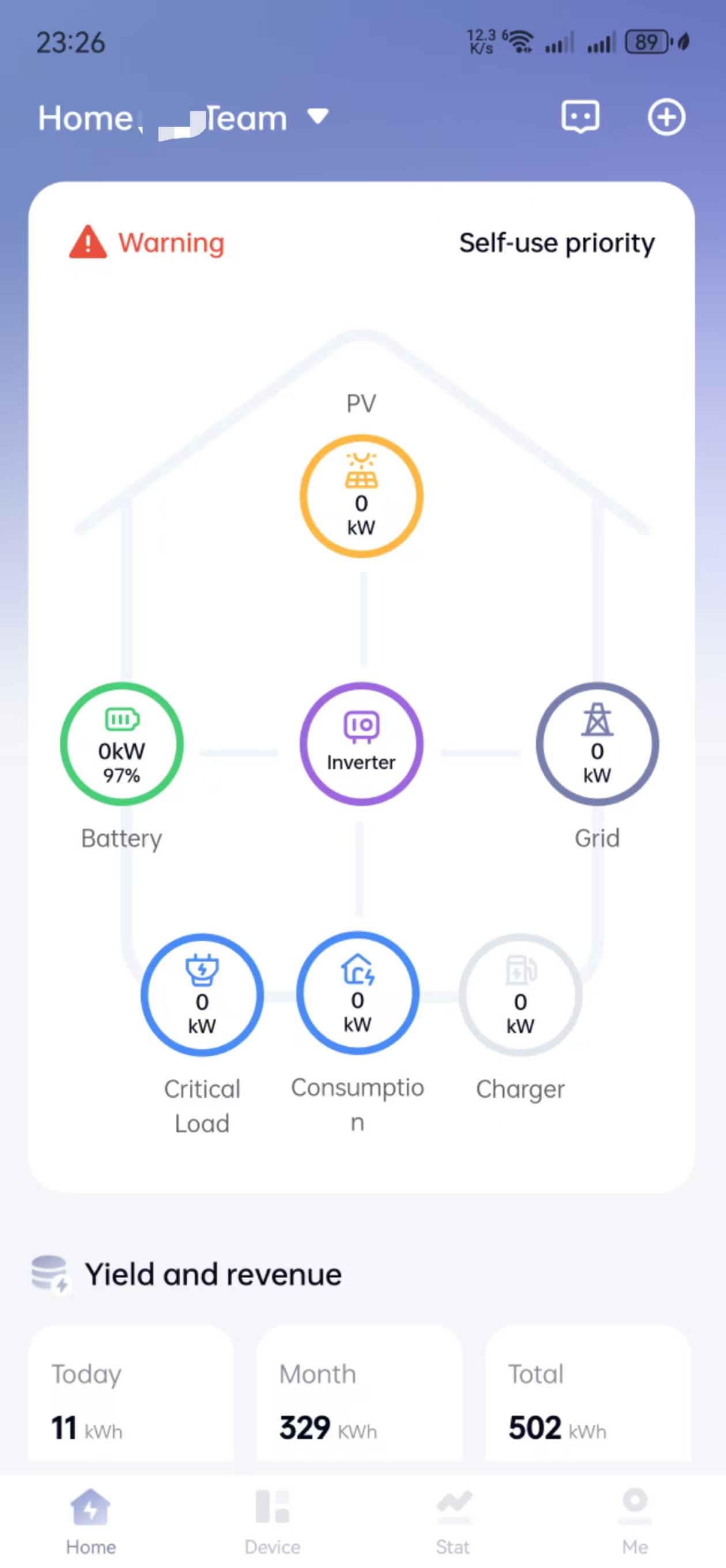View Critical Load details
The height and width of the screenshot is (1568, 726).
(x=202, y=994)
